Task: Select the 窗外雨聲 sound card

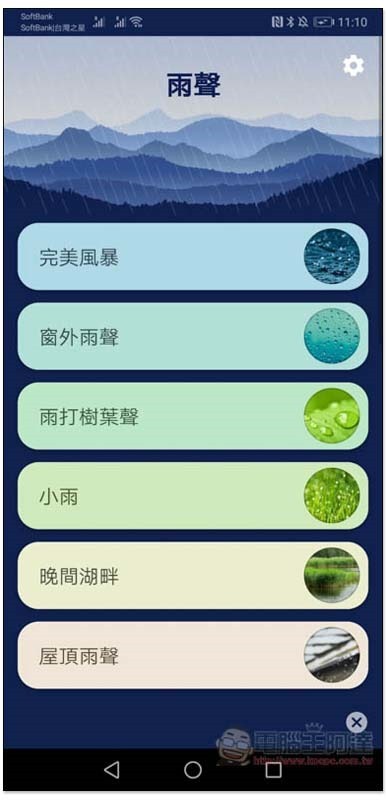Action: tap(193, 336)
